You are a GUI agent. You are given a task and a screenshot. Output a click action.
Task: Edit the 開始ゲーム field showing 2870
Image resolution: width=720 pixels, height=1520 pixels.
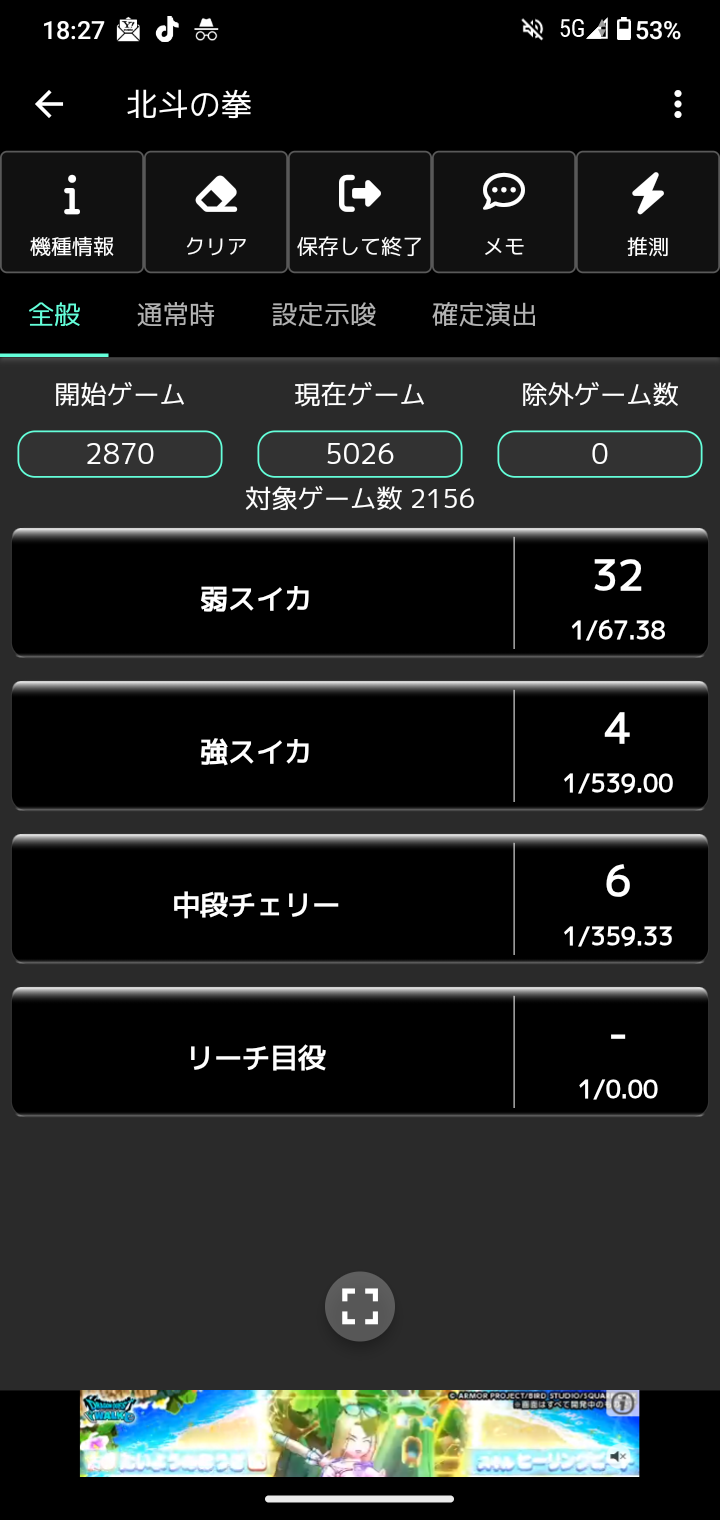click(x=120, y=454)
